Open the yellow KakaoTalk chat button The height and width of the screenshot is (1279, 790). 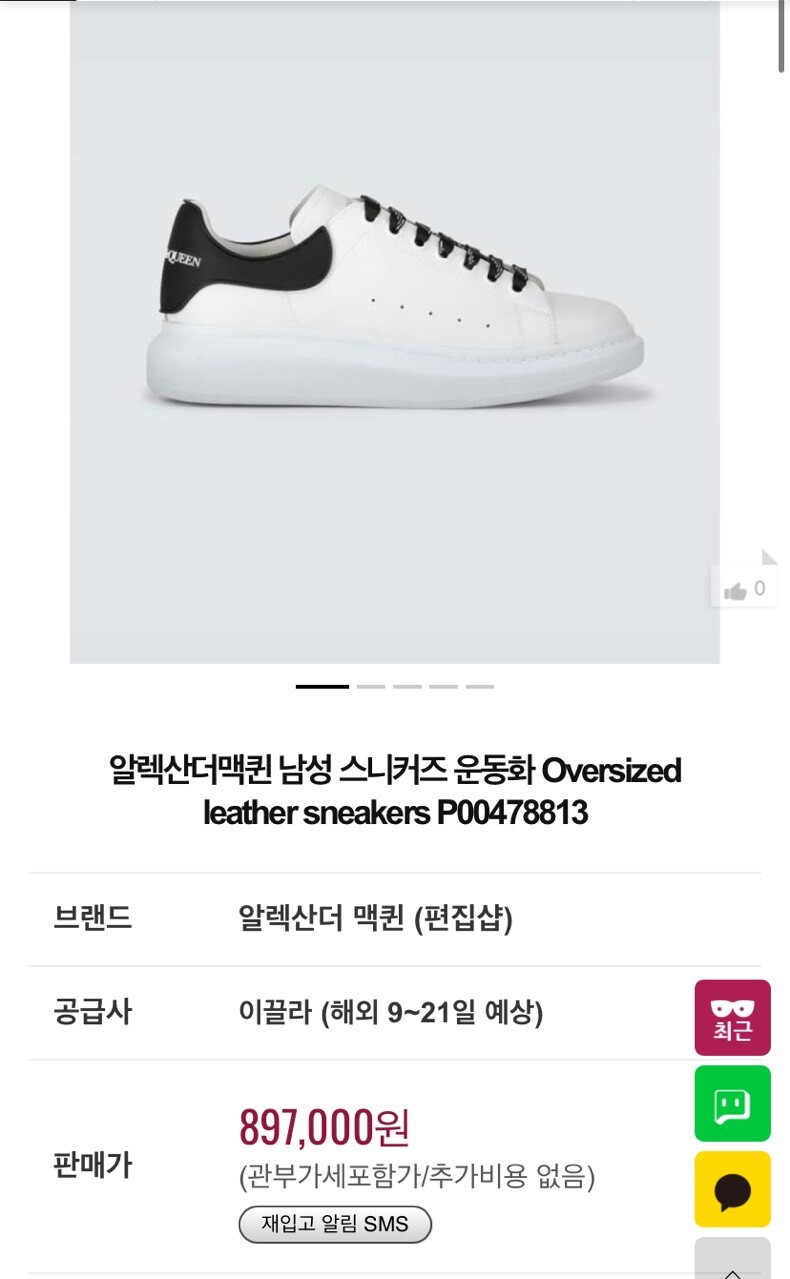coord(733,1190)
